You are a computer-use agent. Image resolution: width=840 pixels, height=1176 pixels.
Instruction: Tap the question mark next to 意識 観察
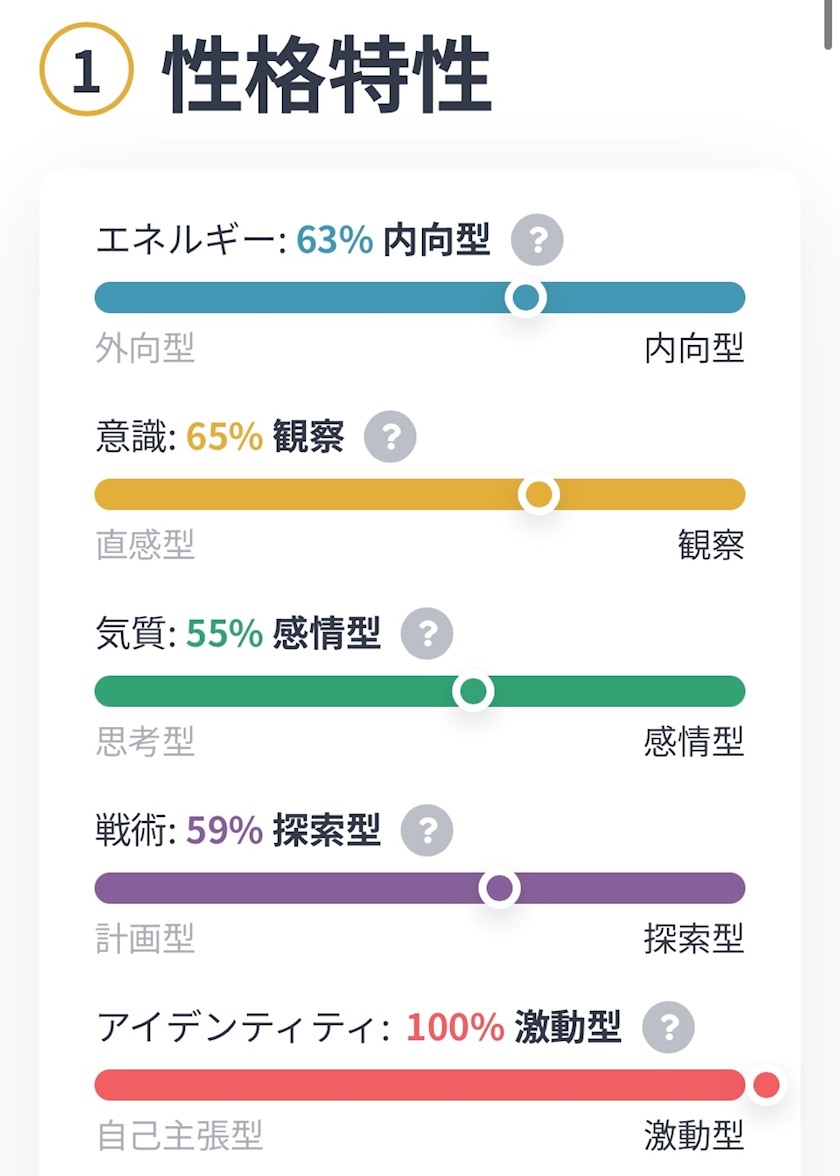[x=390, y=436]
